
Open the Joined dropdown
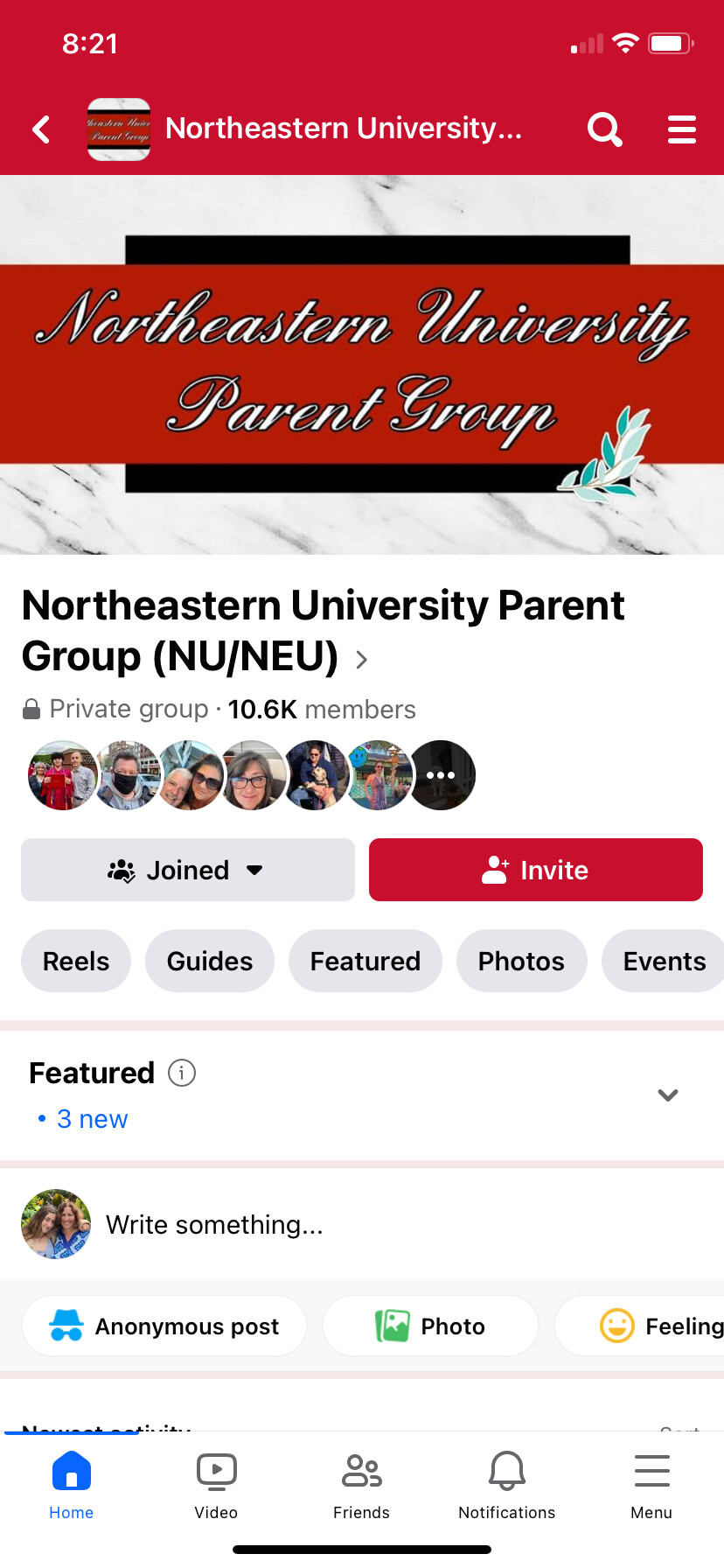187,870
